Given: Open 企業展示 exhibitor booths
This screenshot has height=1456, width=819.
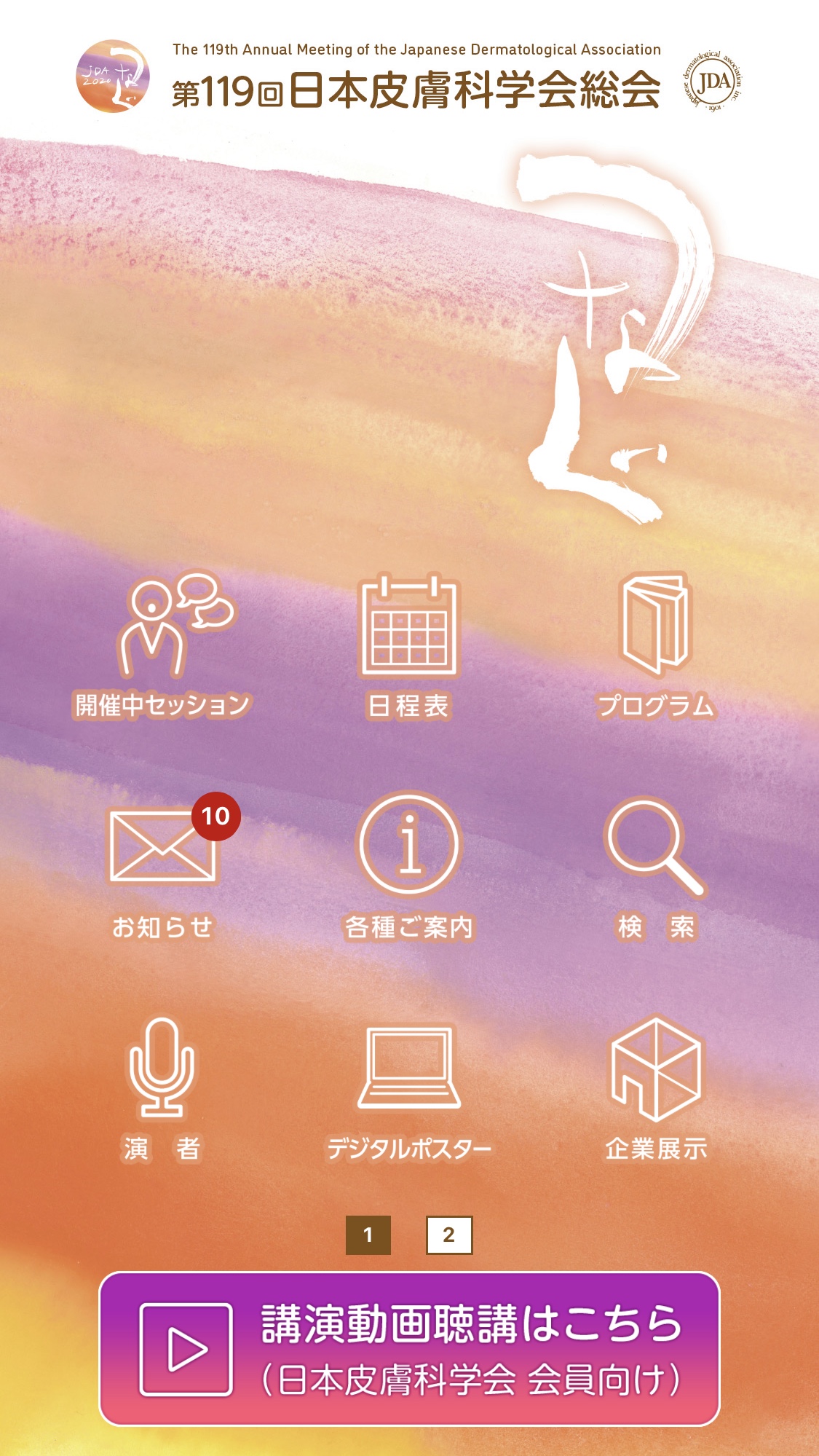Looking at the screenshot, I should 656,1089.
